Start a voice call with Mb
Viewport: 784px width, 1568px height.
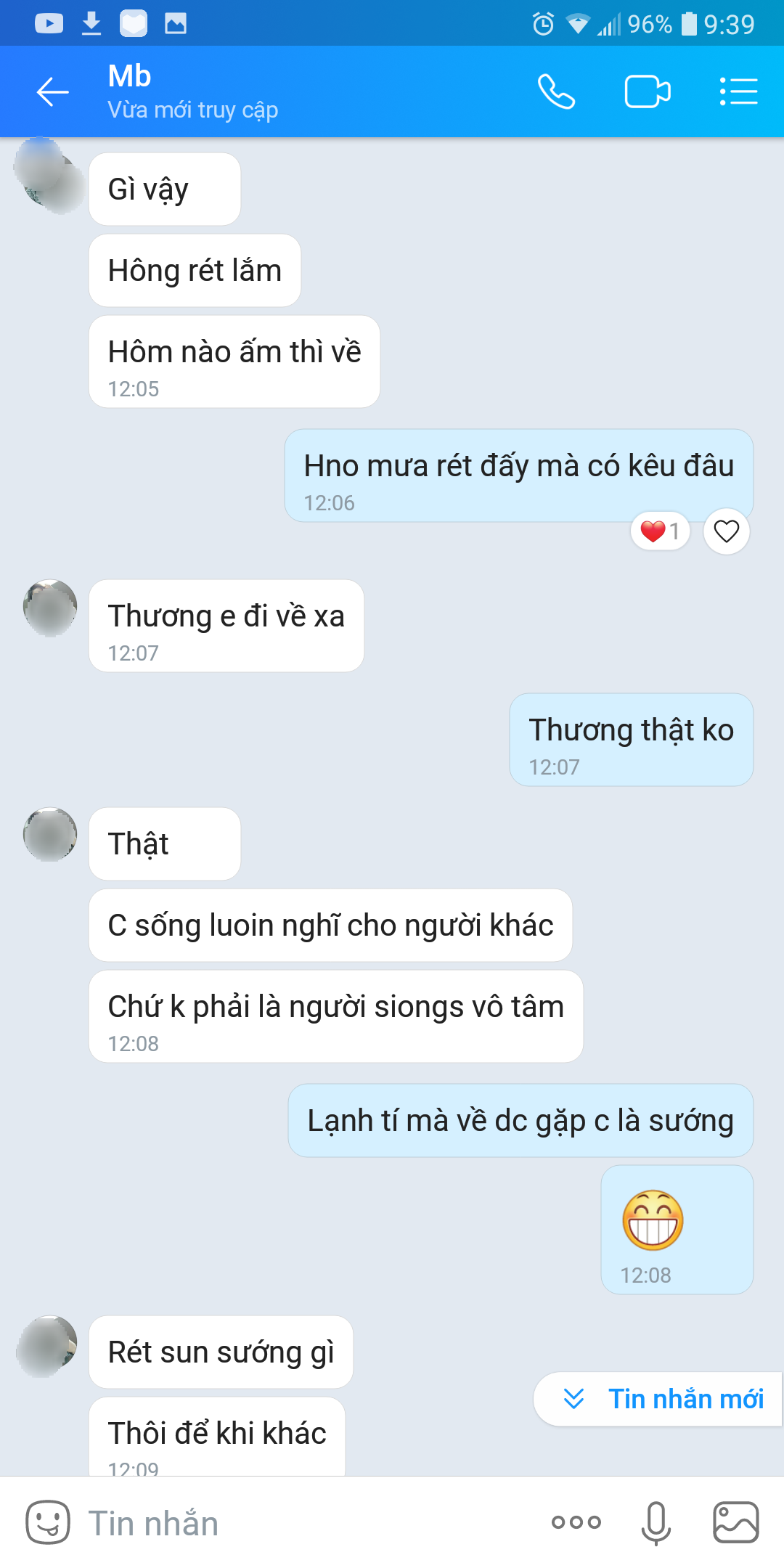point(556,92)
